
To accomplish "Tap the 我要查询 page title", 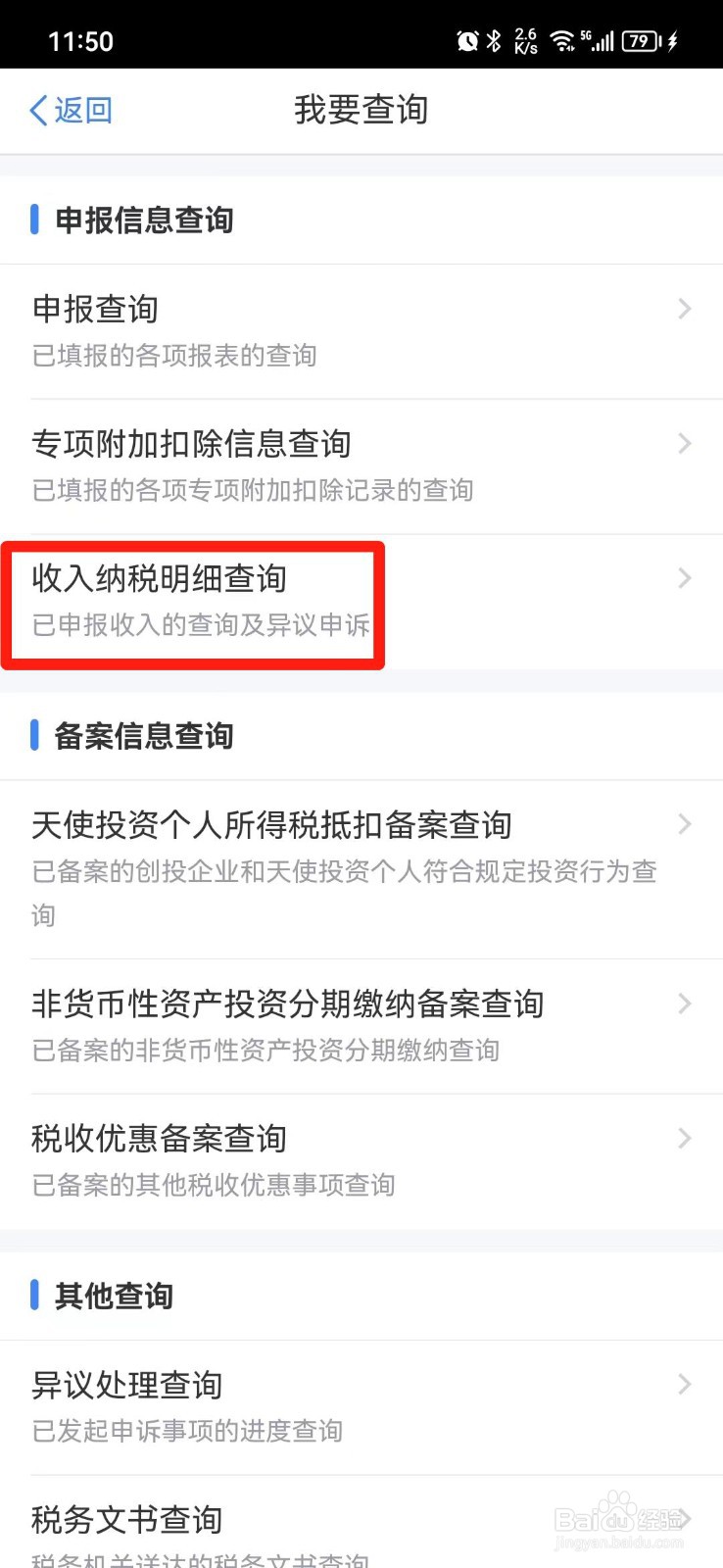I will pyautogui.click(x=361, y=110).
